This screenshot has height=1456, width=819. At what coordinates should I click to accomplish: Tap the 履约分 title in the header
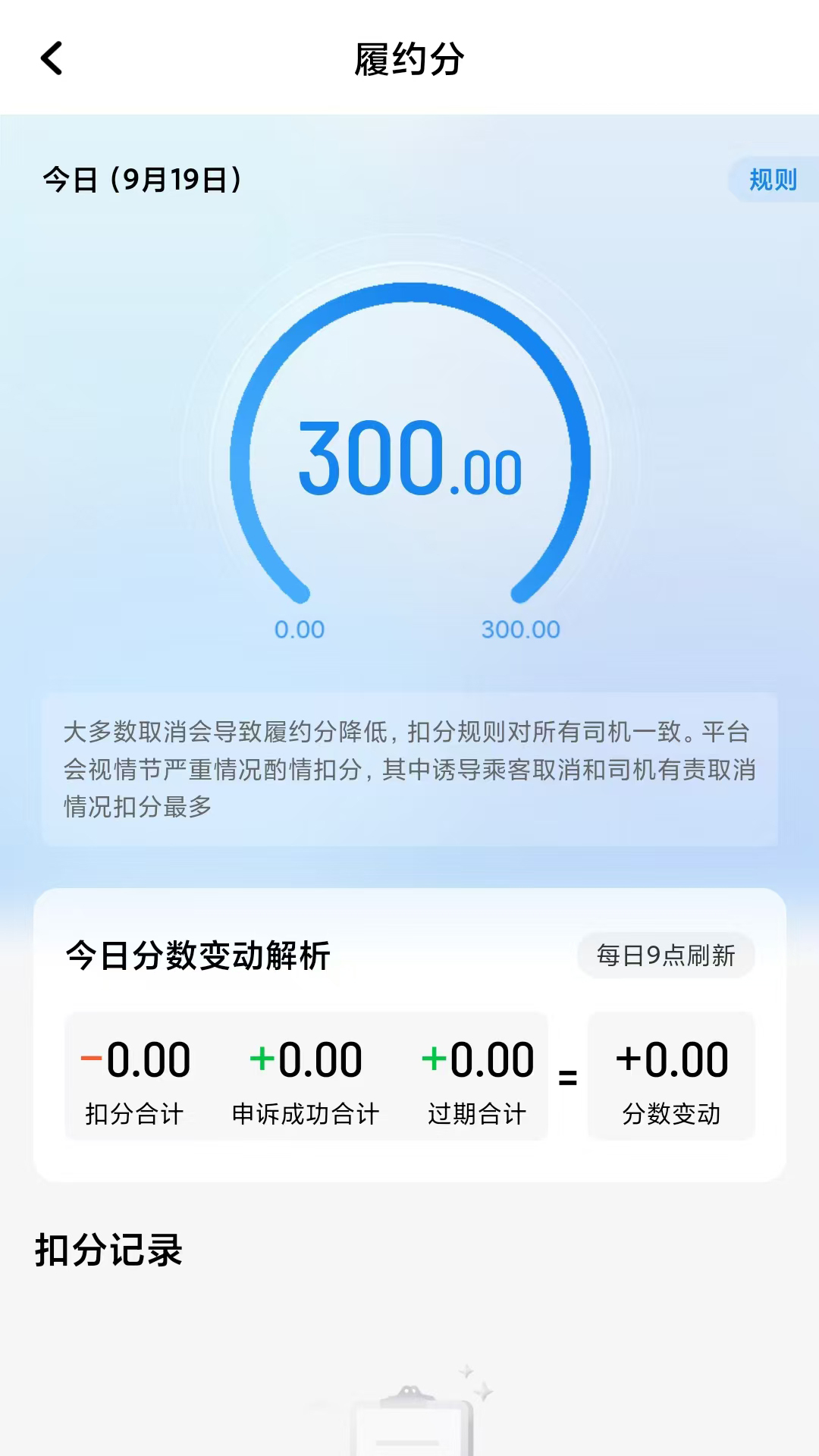pos(409,58)
